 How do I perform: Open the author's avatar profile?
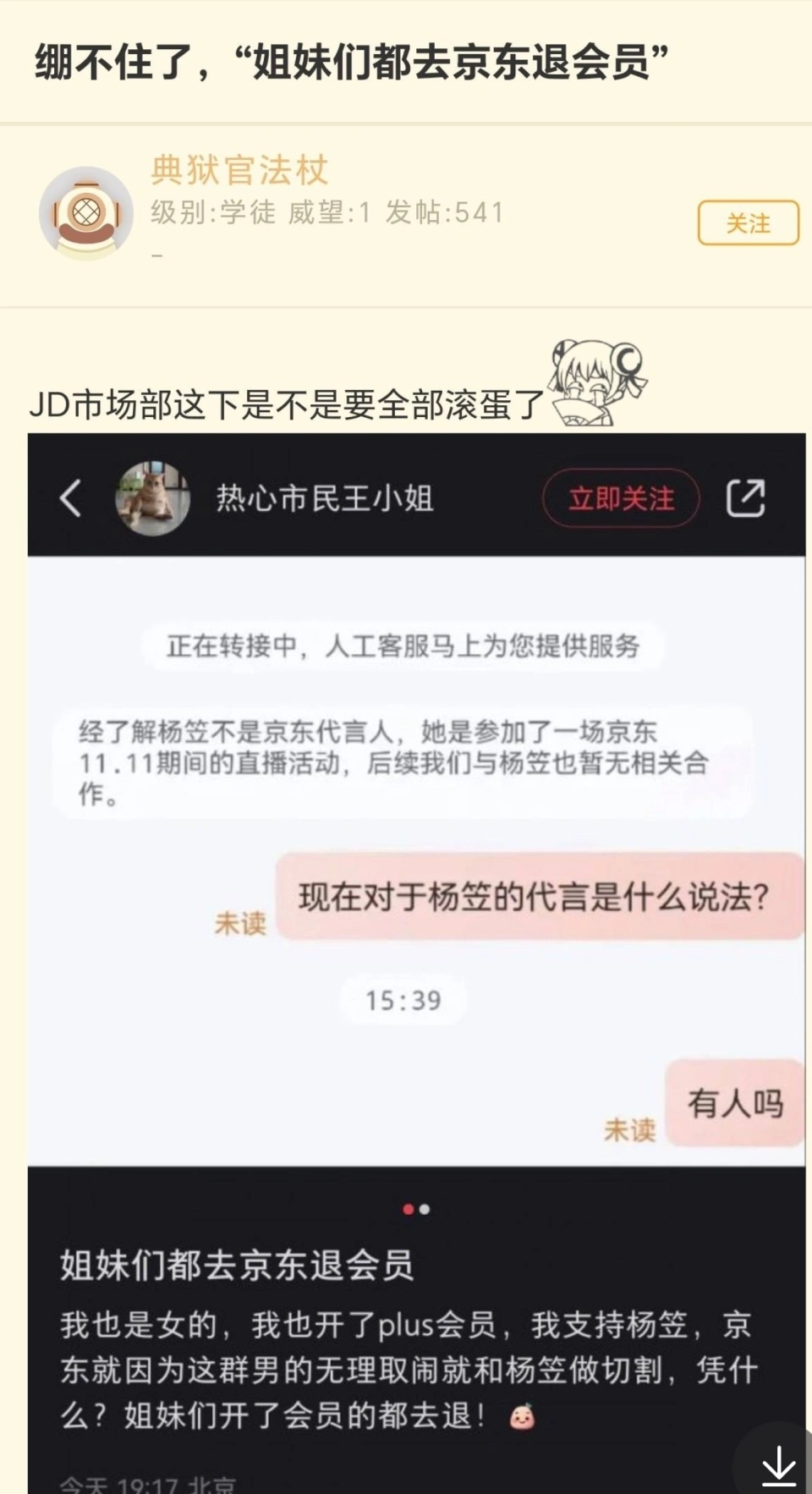(x=86, y=212)
